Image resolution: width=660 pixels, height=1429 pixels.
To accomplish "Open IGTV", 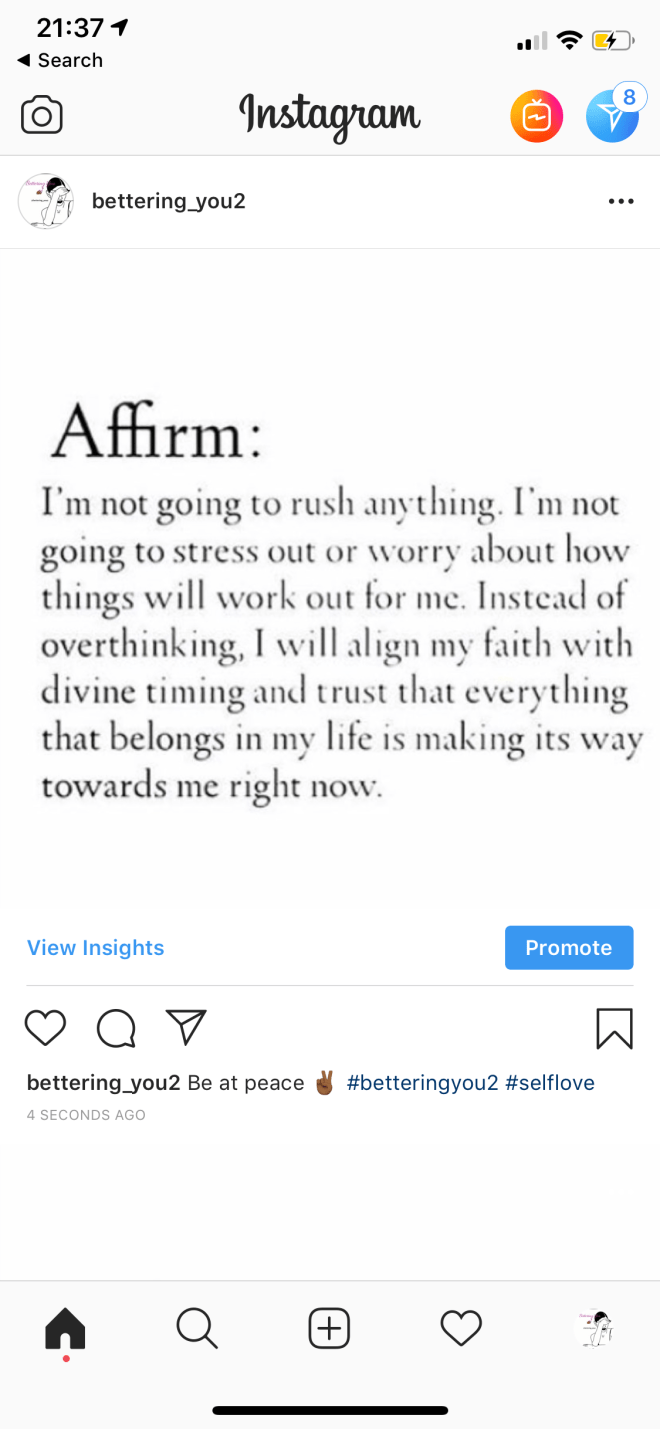I will (x=537, y=117).
